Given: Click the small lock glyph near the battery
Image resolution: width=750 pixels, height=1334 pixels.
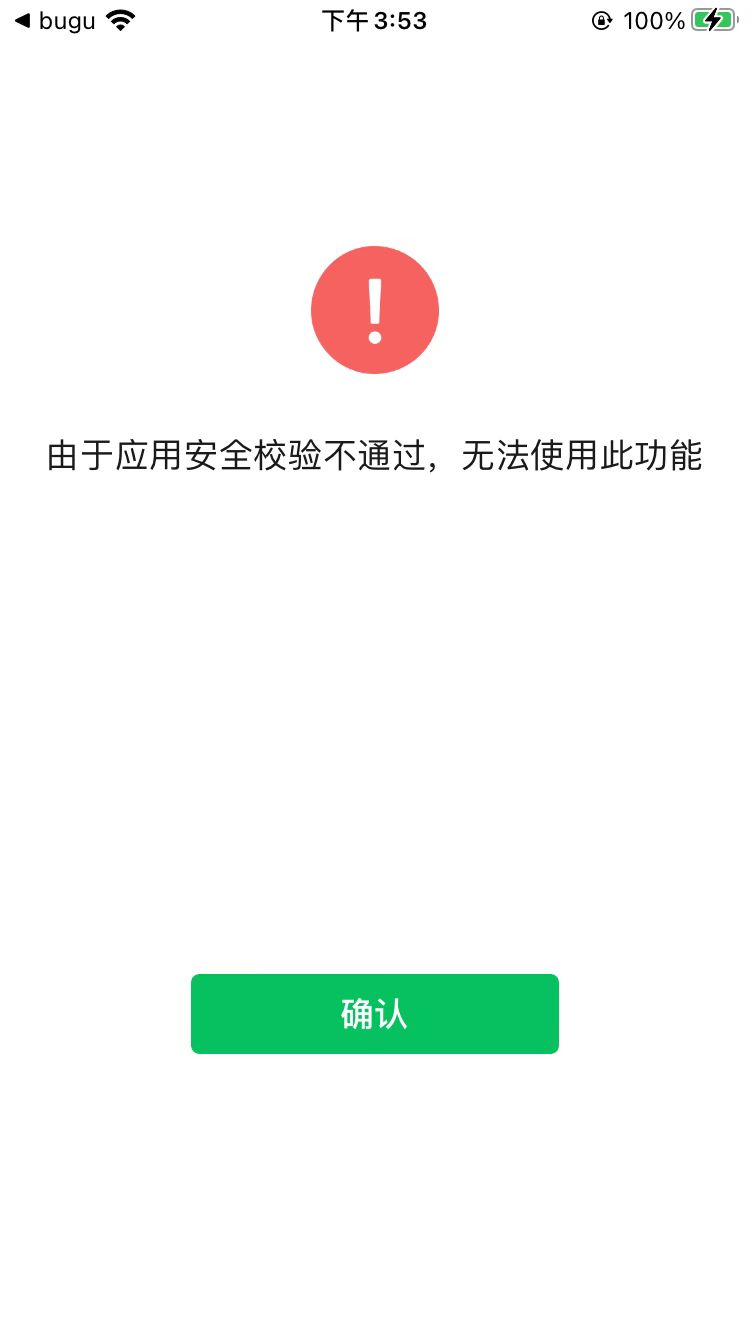Looking at the screenshot, I should (600, 19).
